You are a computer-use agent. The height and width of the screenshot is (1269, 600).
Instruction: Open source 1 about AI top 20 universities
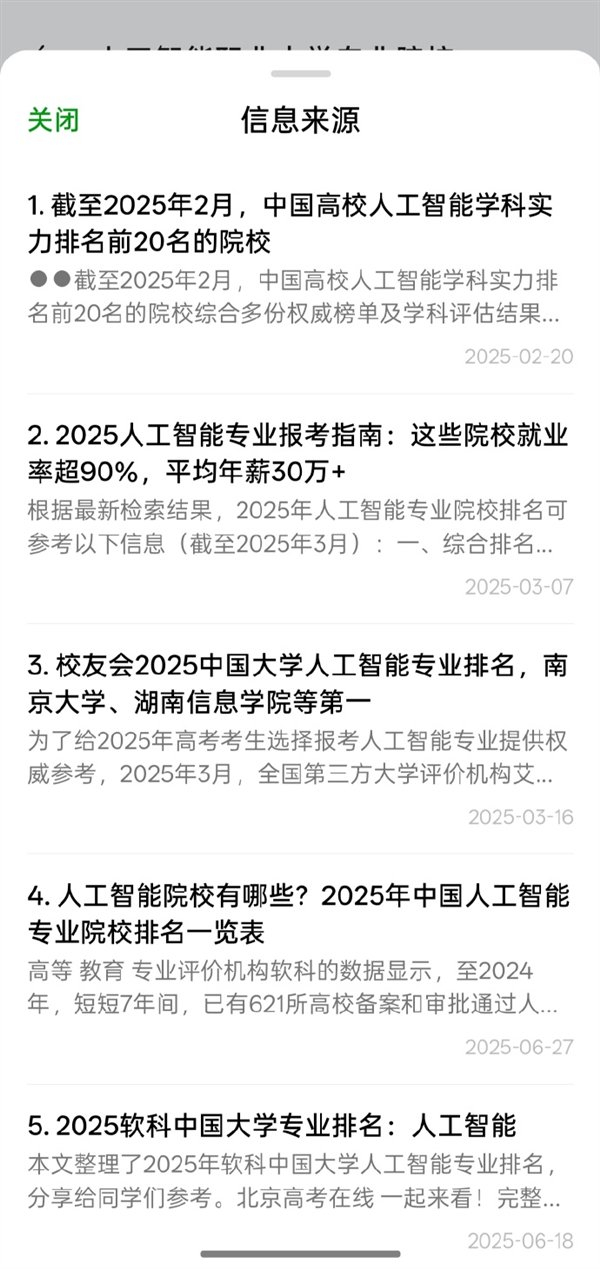pos(290,223)
